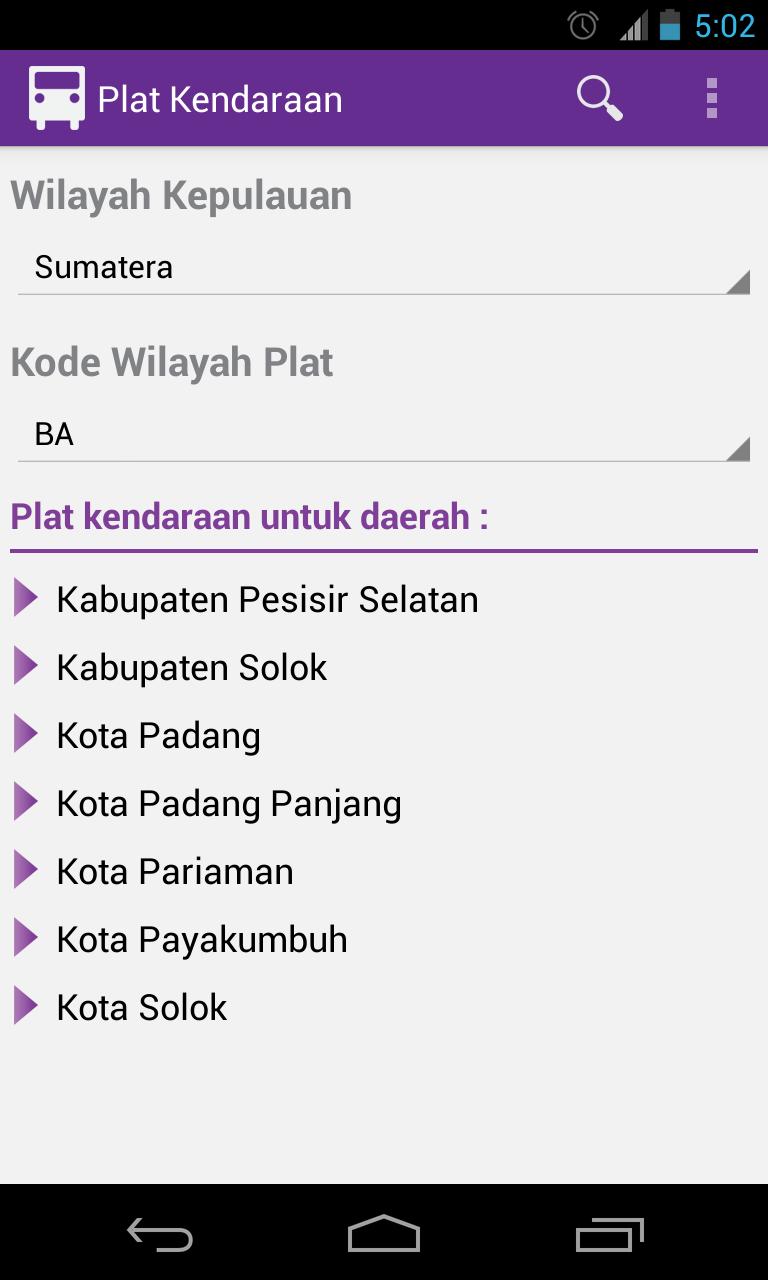
Task: Open the Kota Solok entry
Action: (141, 1008)
